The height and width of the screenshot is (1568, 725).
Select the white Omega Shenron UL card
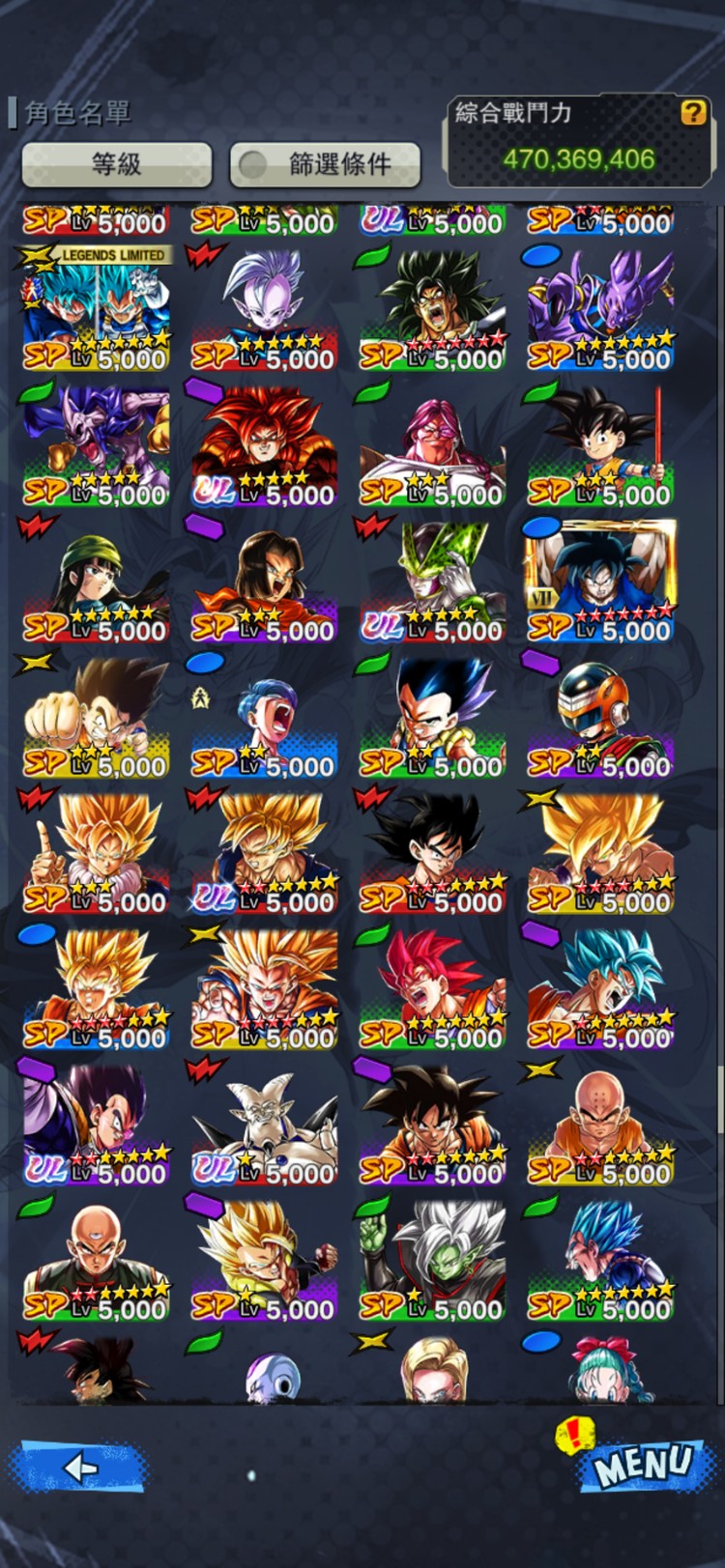(x=265, y=1125)
